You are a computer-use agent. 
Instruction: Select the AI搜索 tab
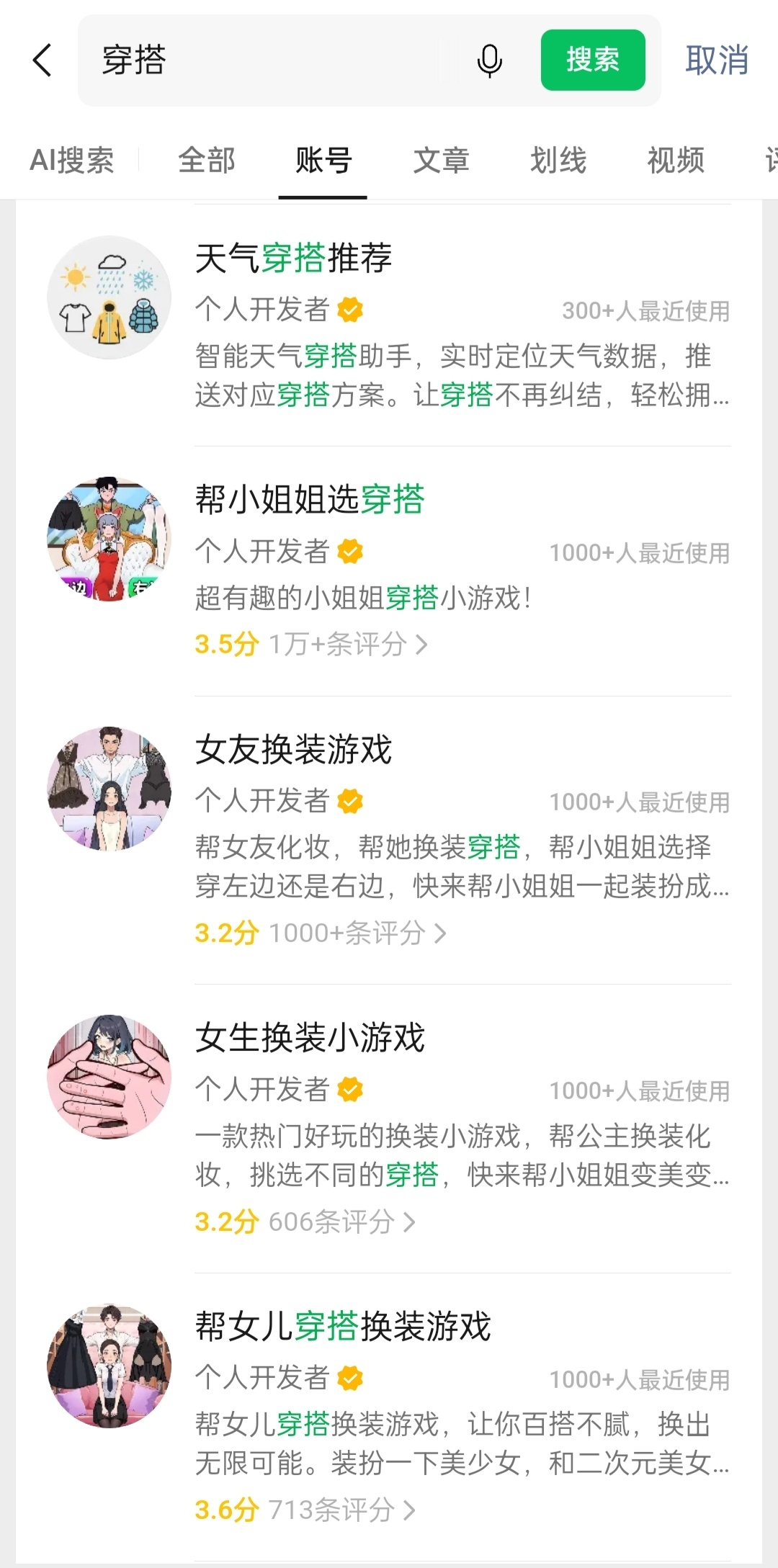73,160
